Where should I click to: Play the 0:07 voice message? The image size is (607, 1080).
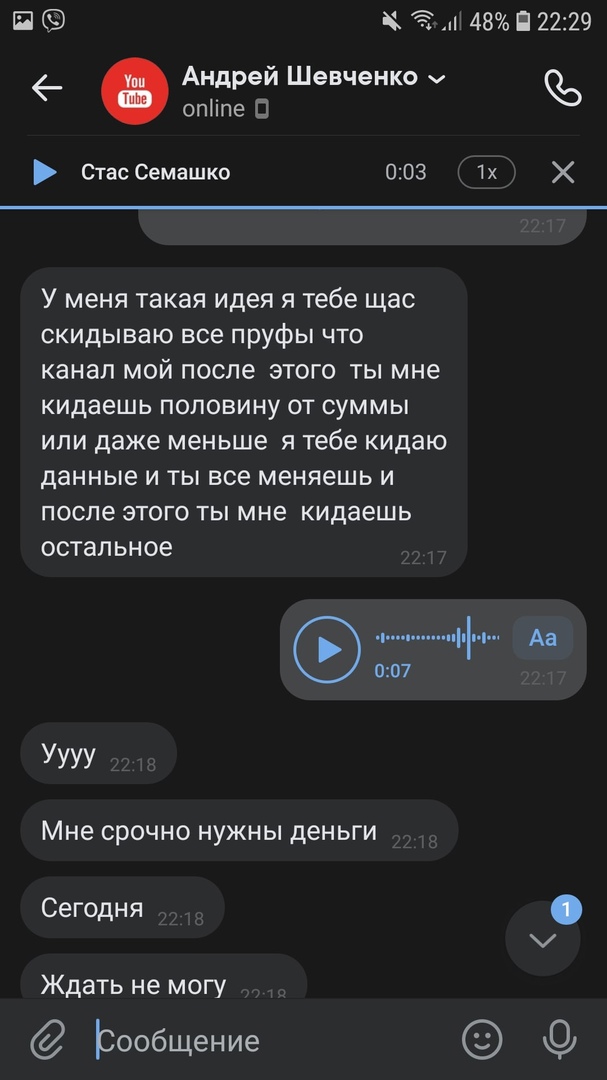[326, 650]
